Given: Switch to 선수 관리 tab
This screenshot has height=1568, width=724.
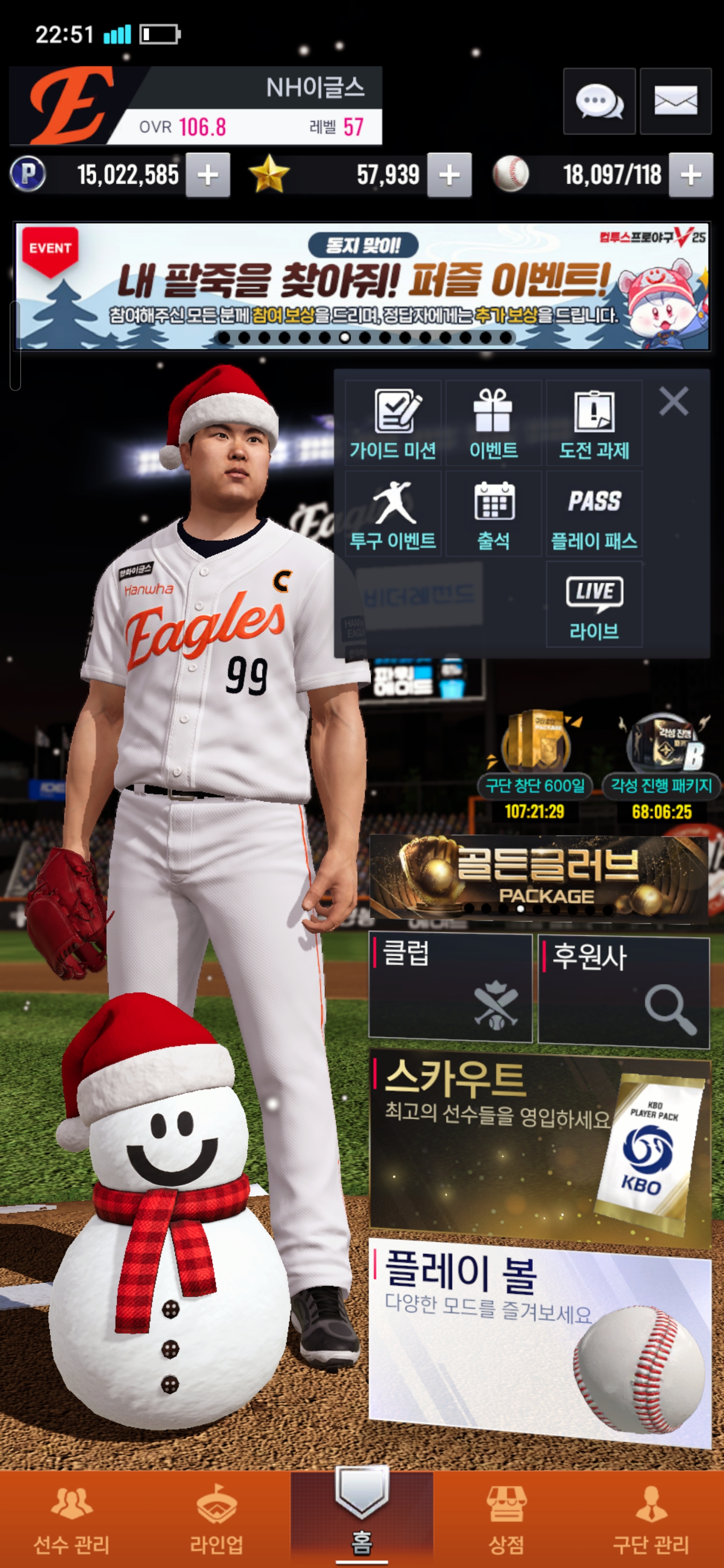Looking at the screenshot, I should click(x=72, y=1519).
